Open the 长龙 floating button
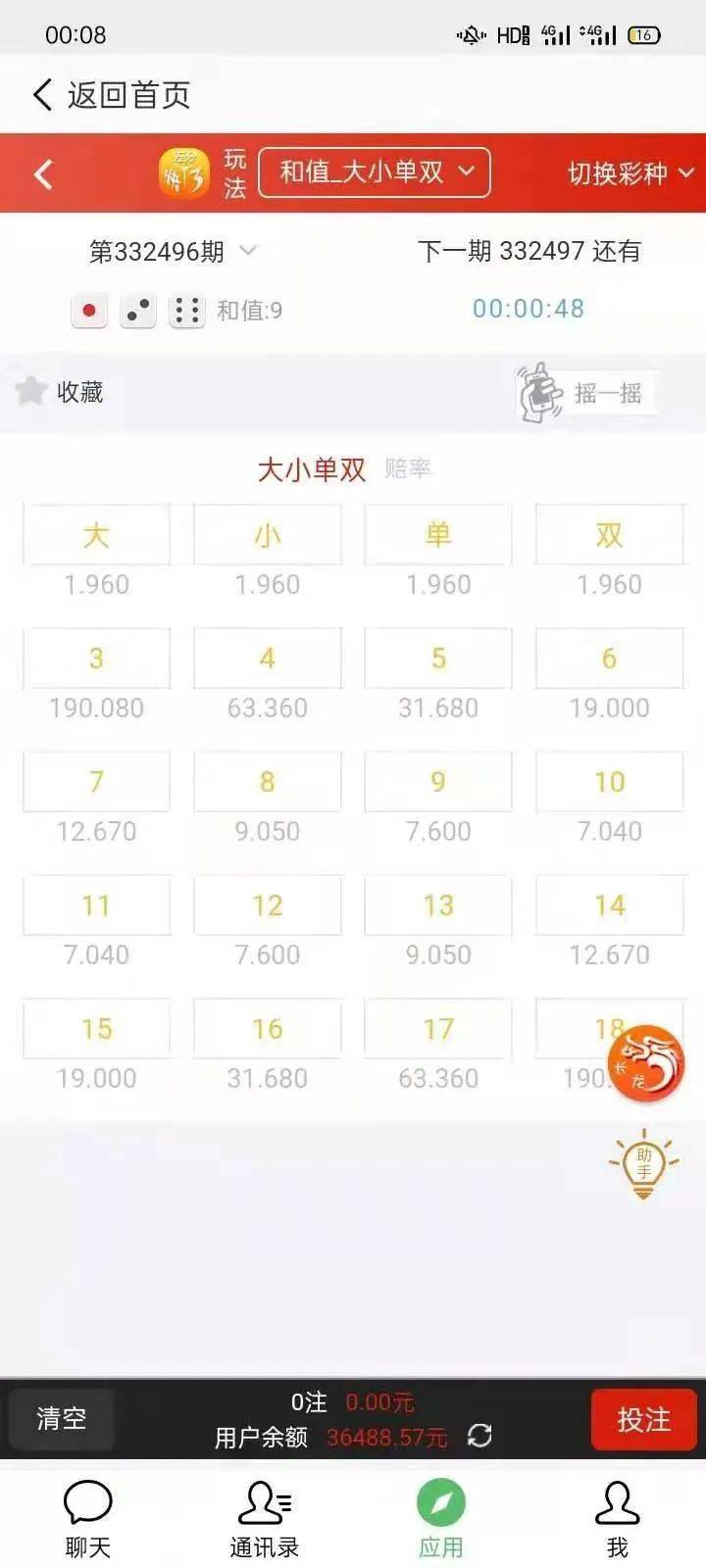The image size is (706, 1568). (646, 1062)
